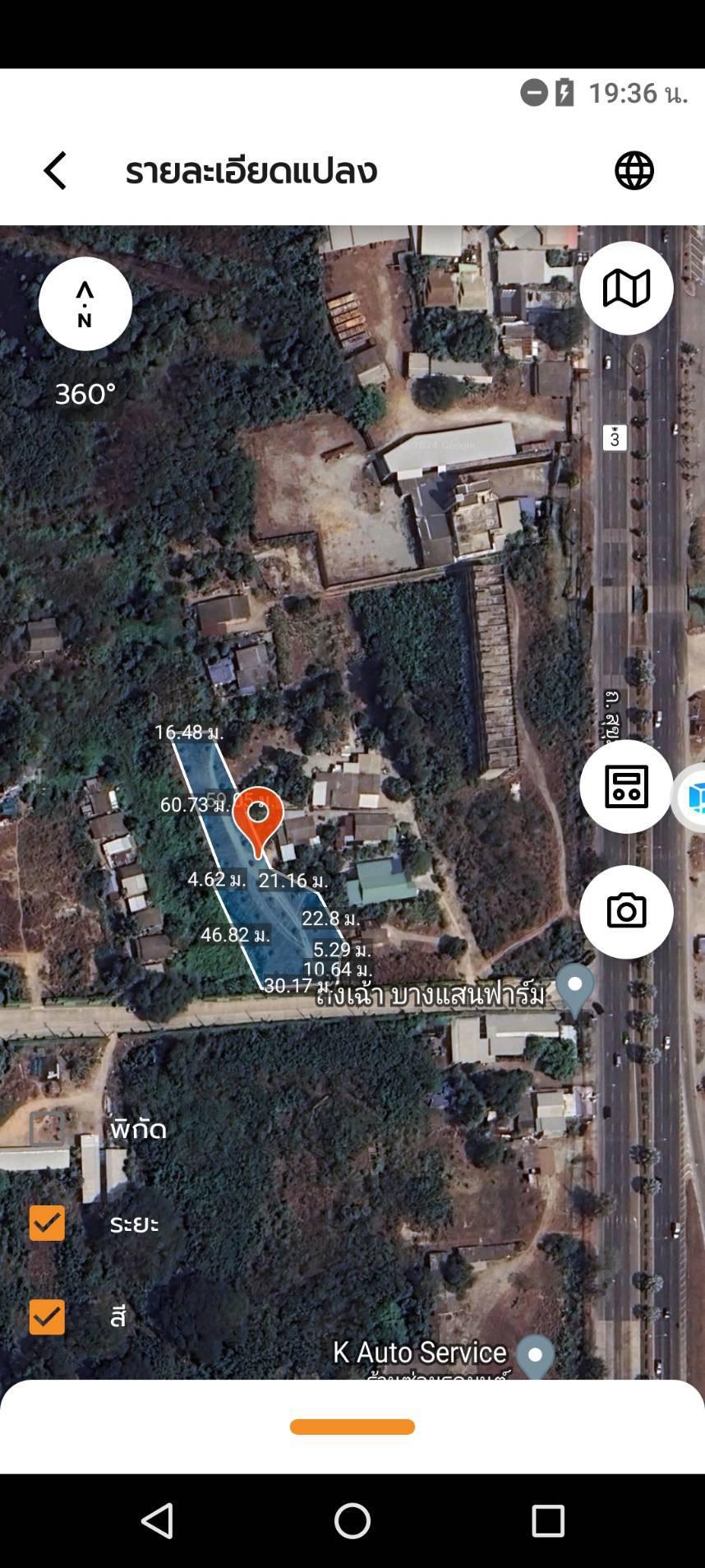This screenshot has height=1568, width=705.
Task: Enable the พิกัด checkbox
Action: pos(47,1129)
